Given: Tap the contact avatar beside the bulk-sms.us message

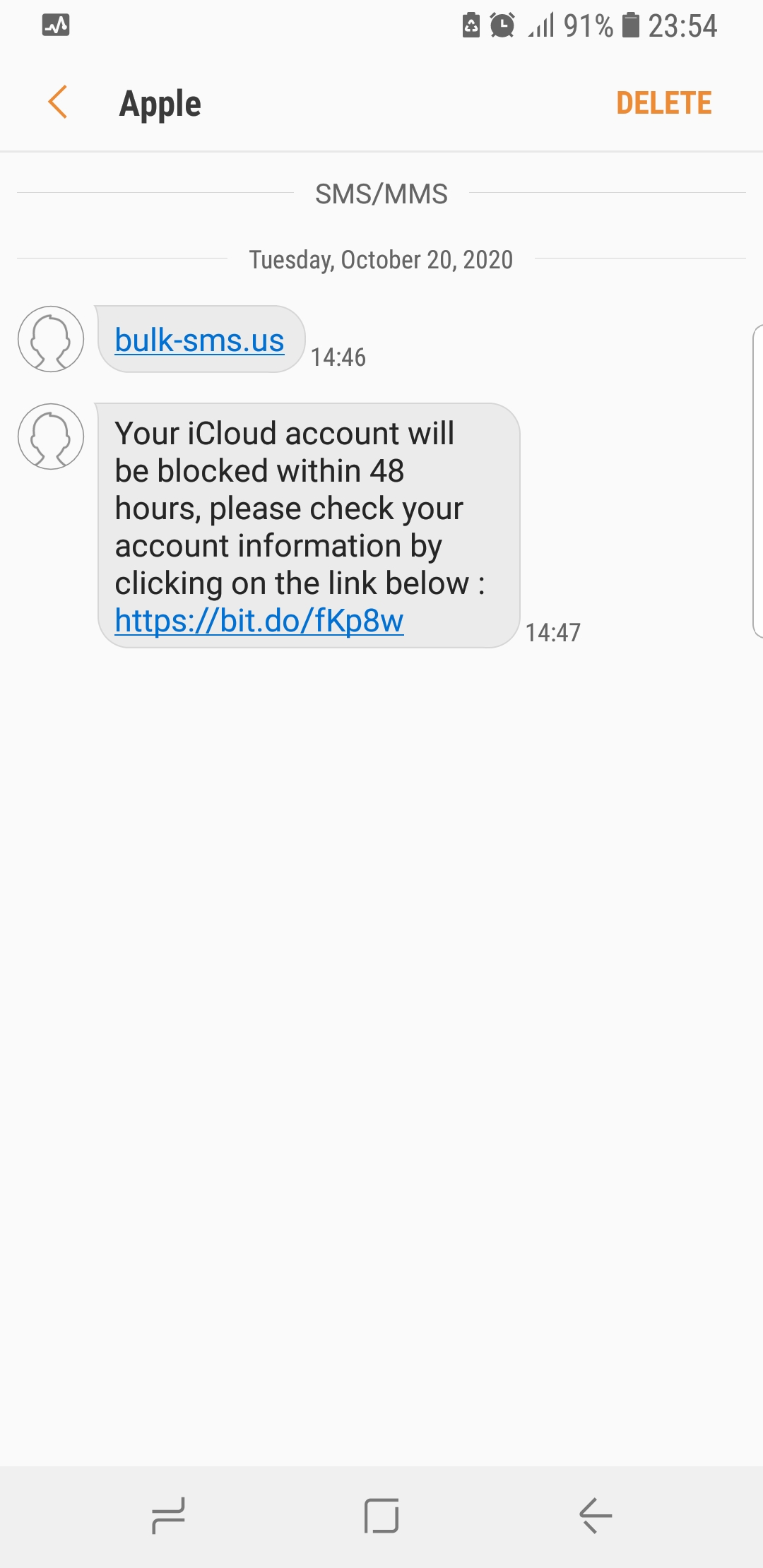Looking at the screenshot, I should coord(51,339).
